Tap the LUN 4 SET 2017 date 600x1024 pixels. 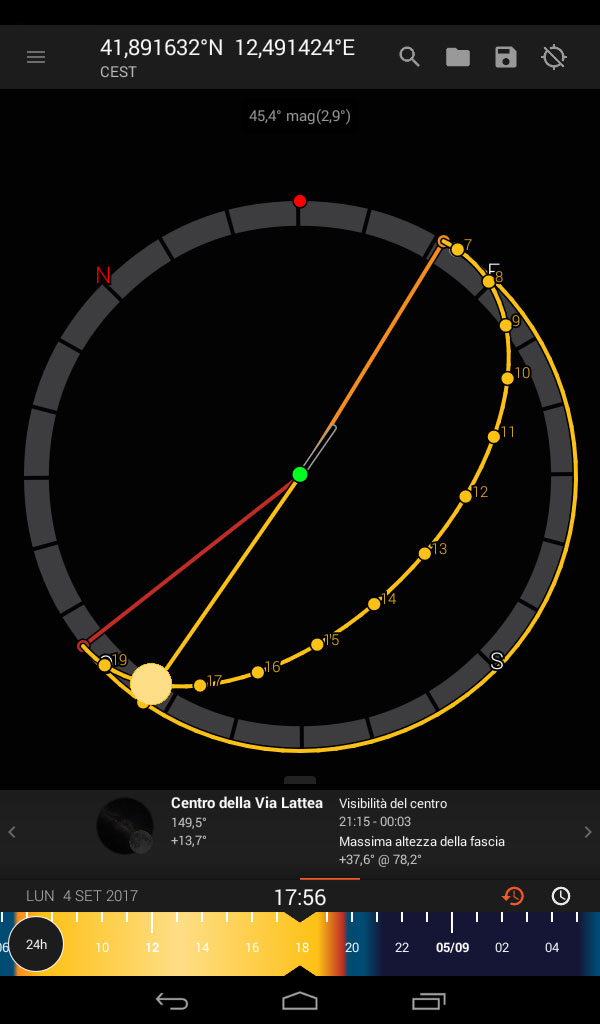[82, 896]
